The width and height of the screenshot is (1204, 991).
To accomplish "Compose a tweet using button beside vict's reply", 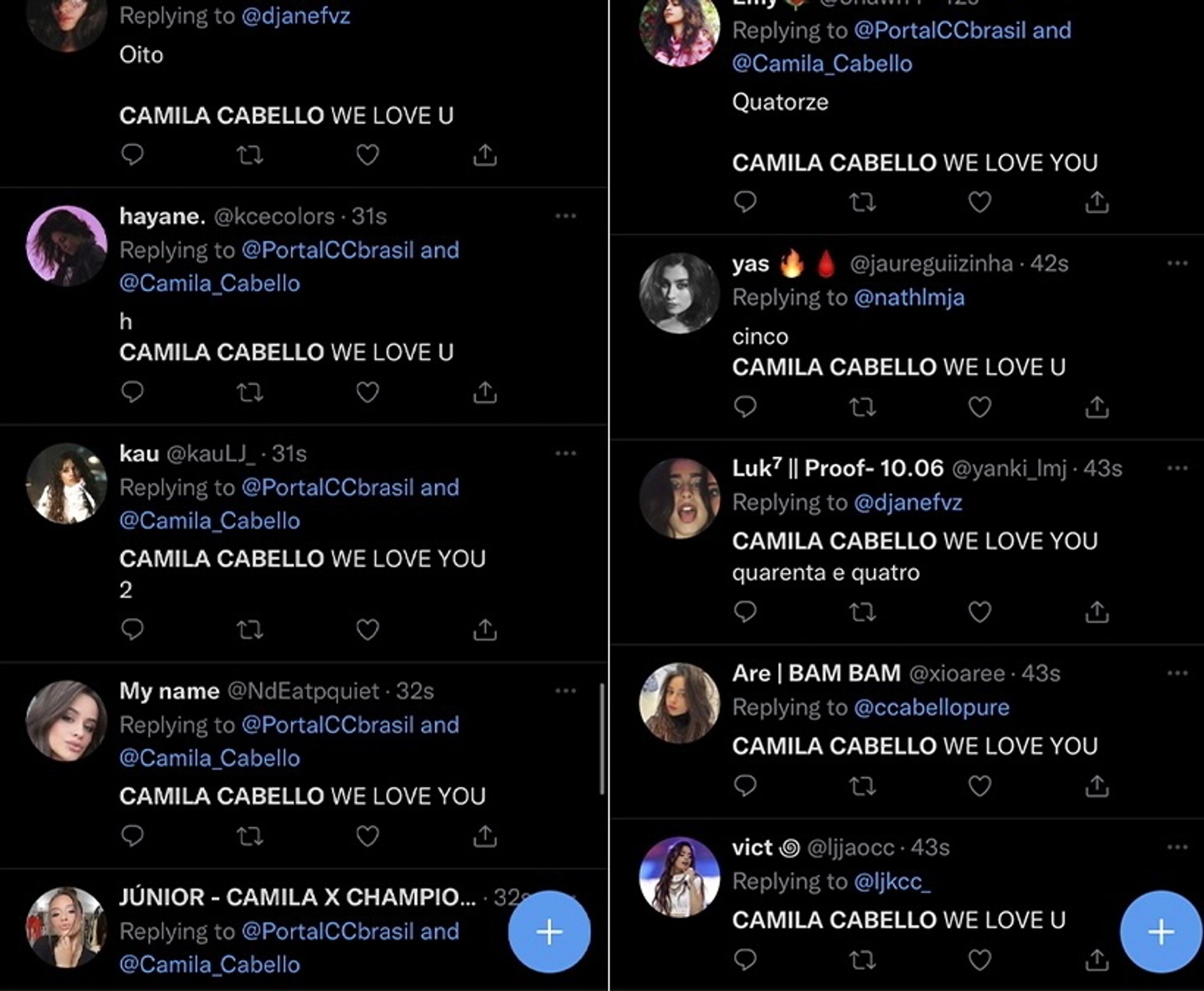I will (x=1161, y=932).
